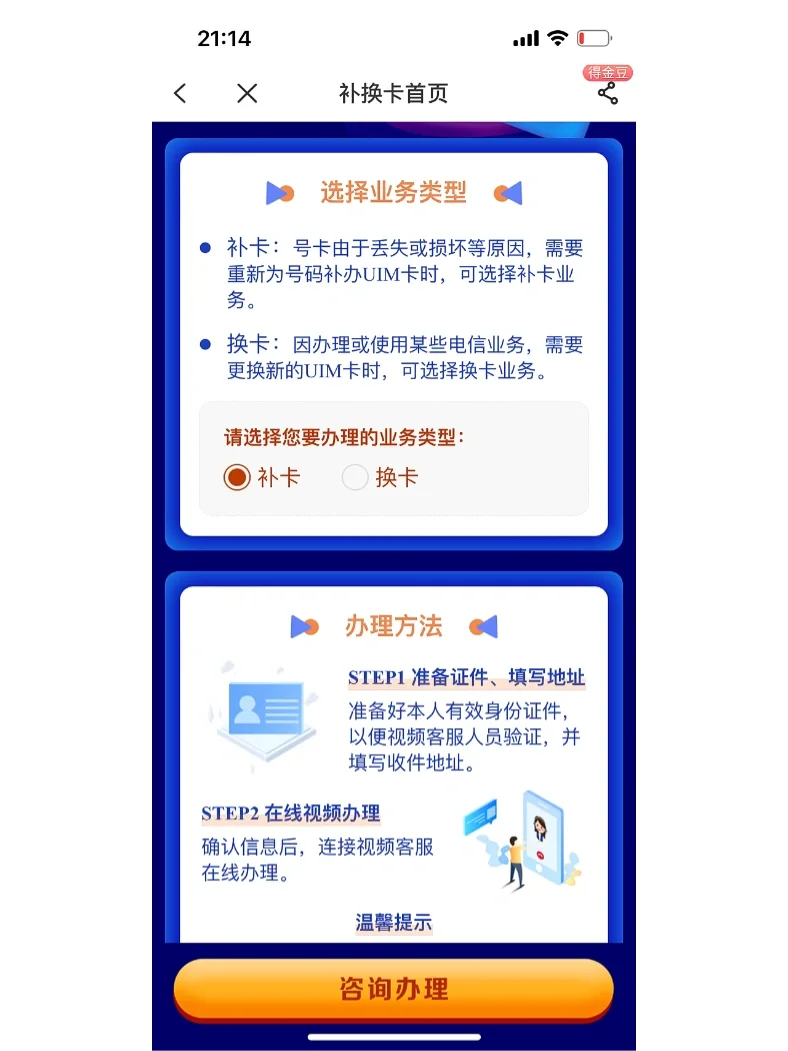Tap the 咨询办理 button
The image size is (788, 1051).
pyautogui.click(x=393, y=990)
